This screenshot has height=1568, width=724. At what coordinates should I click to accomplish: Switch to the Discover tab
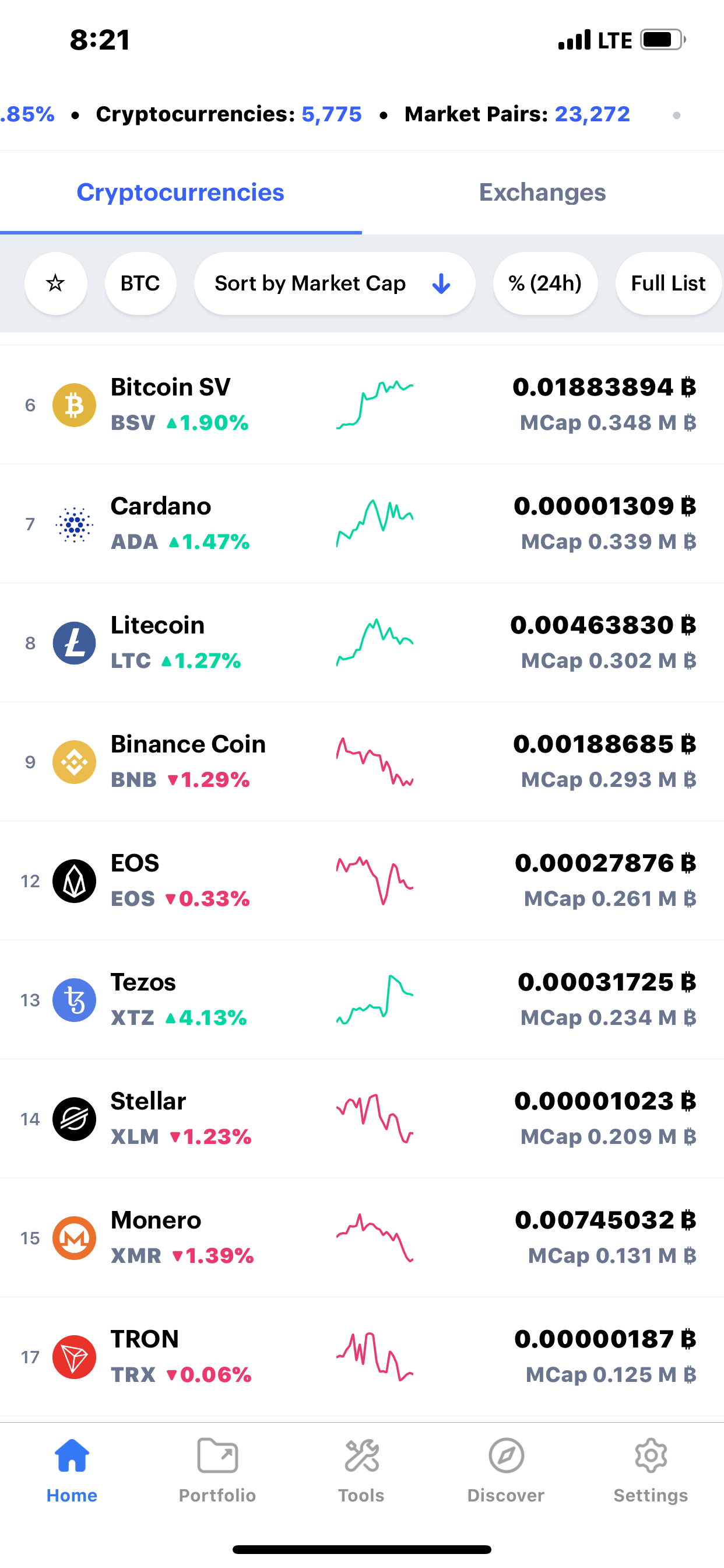(505, 1469)
